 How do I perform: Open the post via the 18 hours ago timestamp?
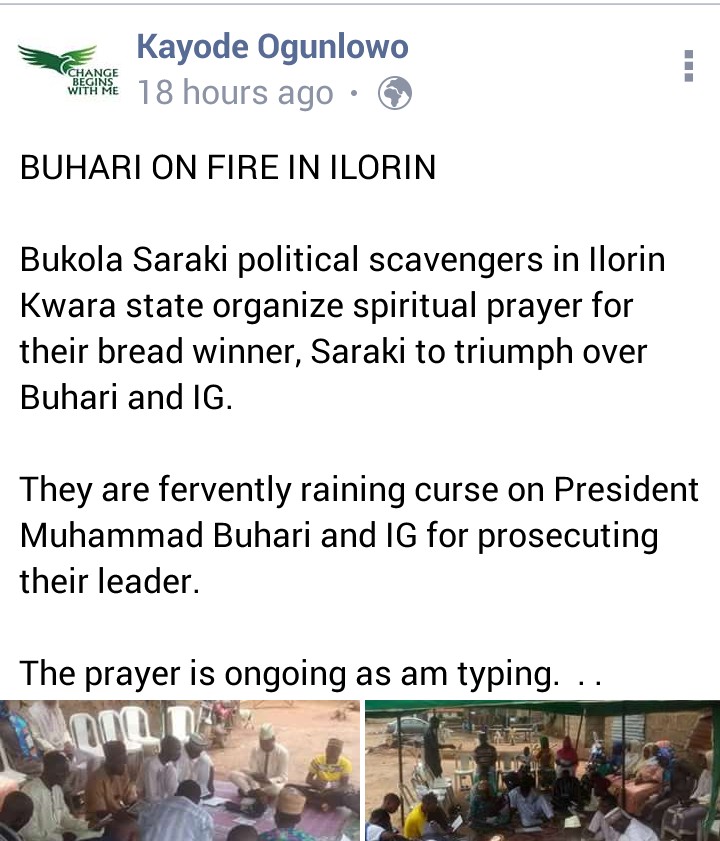click(x=235, y=93)
